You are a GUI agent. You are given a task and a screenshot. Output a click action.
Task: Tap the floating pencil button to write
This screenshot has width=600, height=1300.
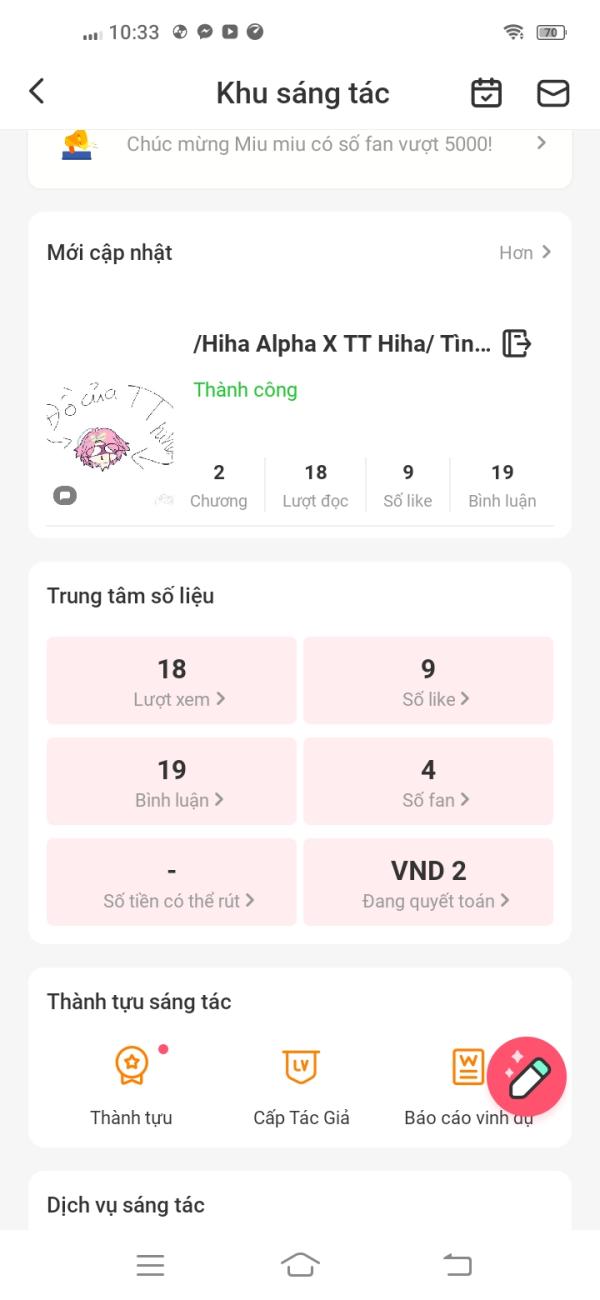coord(527,1077)
